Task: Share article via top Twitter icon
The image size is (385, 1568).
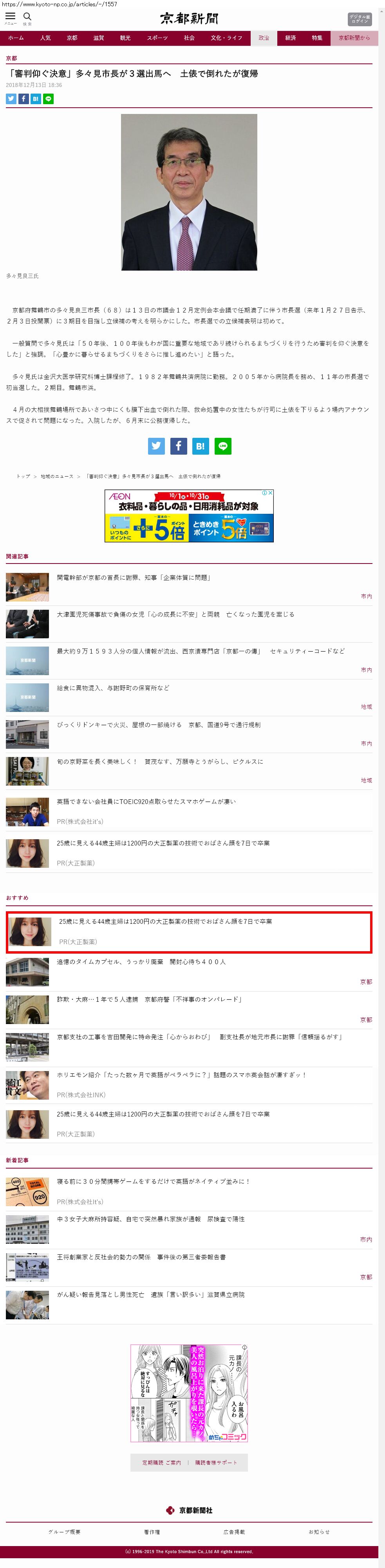Action: click(x=11, y=99)
